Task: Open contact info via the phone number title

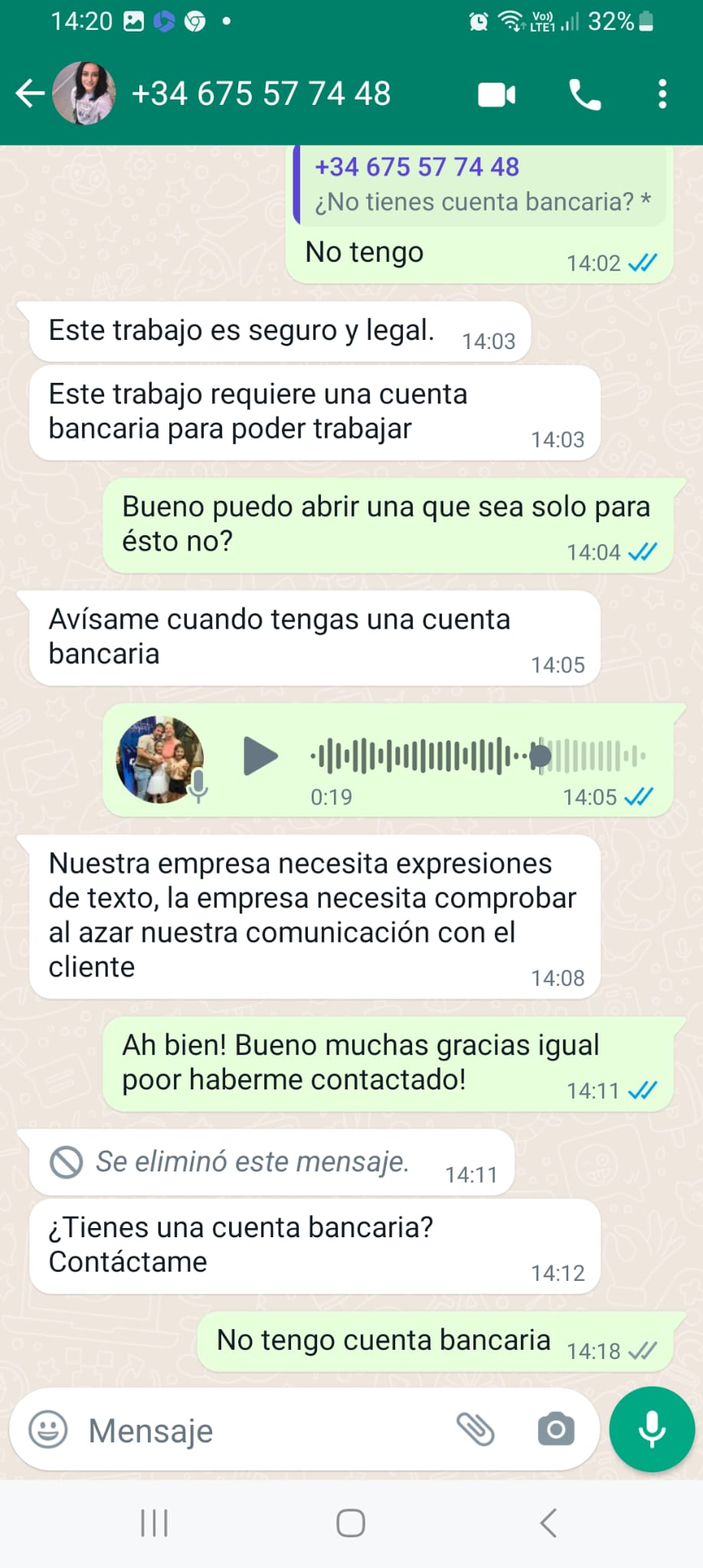Action: coord(261,94)
